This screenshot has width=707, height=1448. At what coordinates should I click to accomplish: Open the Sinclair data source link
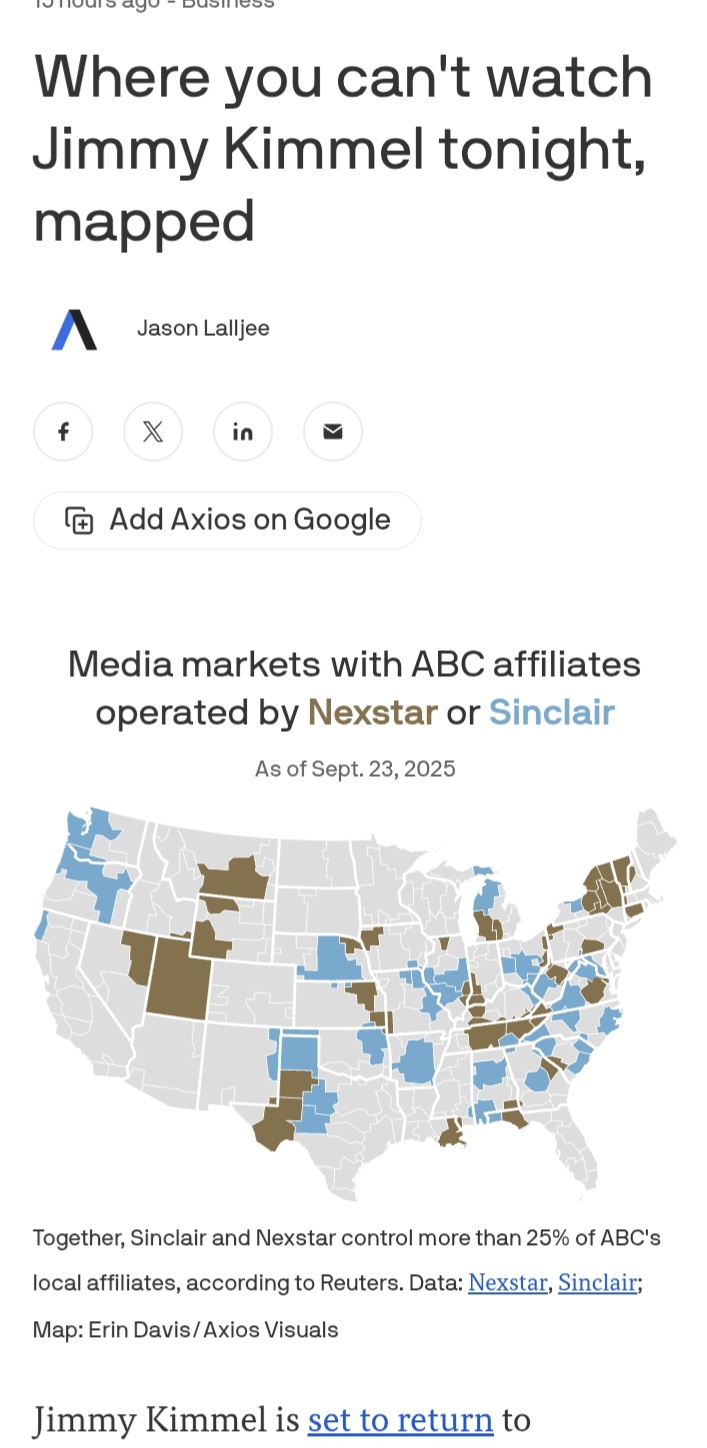pos(597,1282)
